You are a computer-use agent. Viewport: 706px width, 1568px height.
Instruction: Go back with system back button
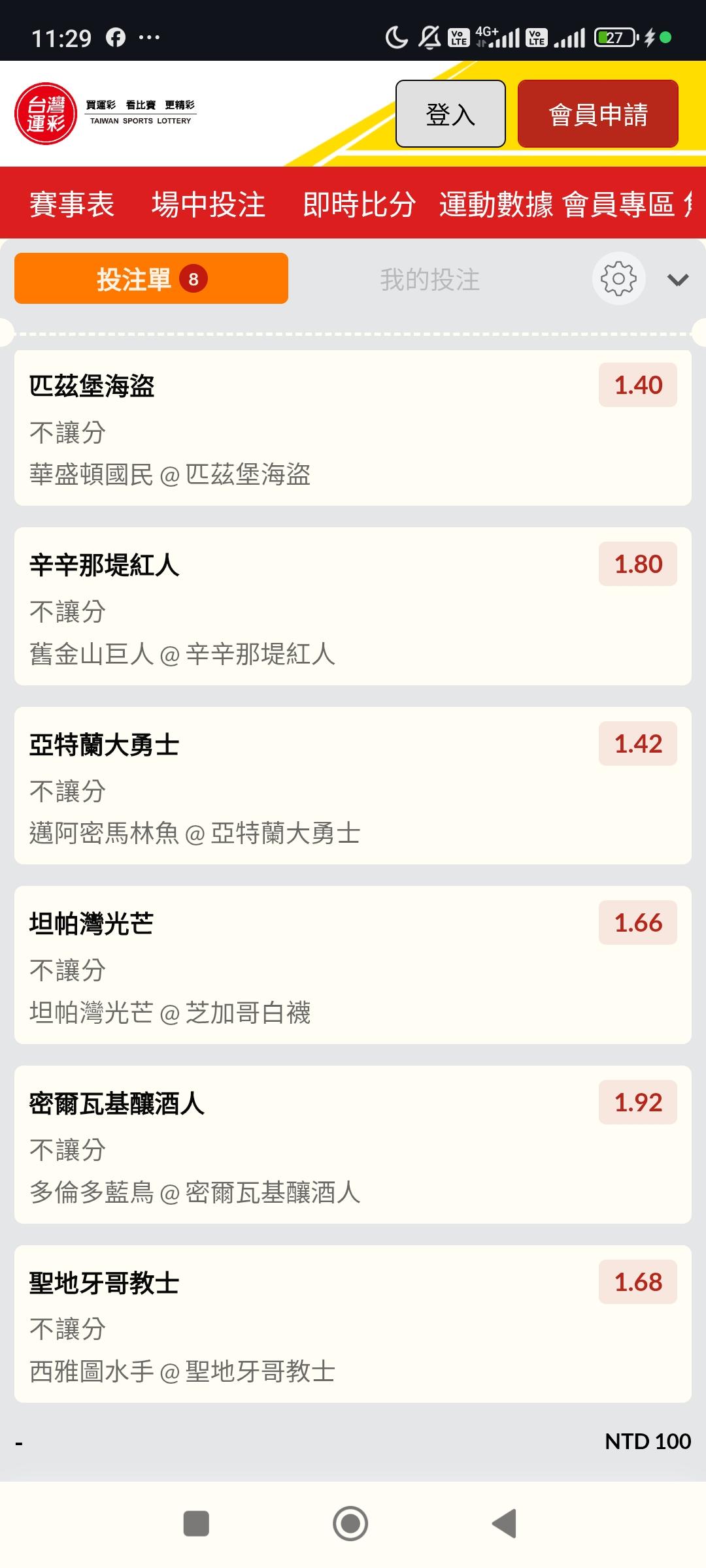click(x=505, y=1524)
